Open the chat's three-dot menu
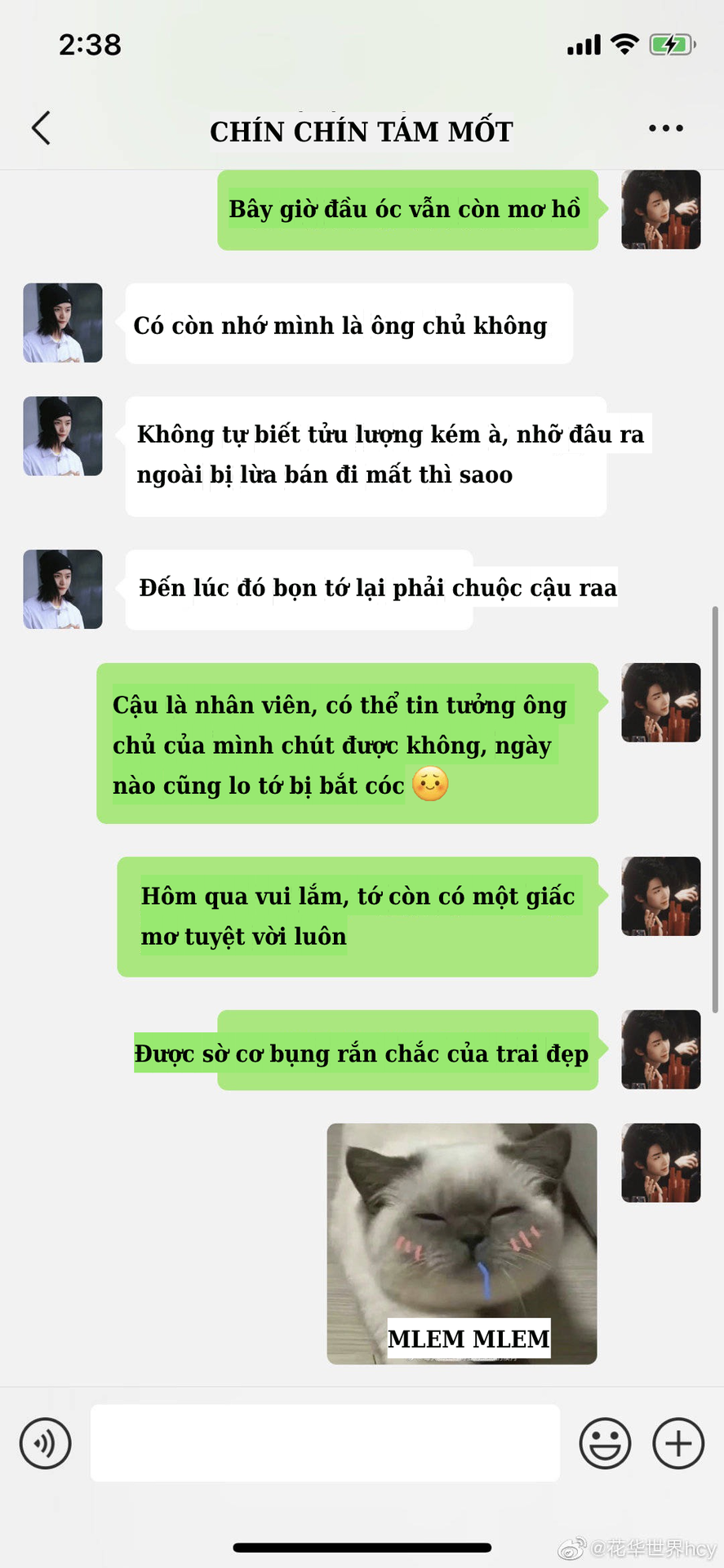Viewport: 724px width, 1568px height. (665, 128)
